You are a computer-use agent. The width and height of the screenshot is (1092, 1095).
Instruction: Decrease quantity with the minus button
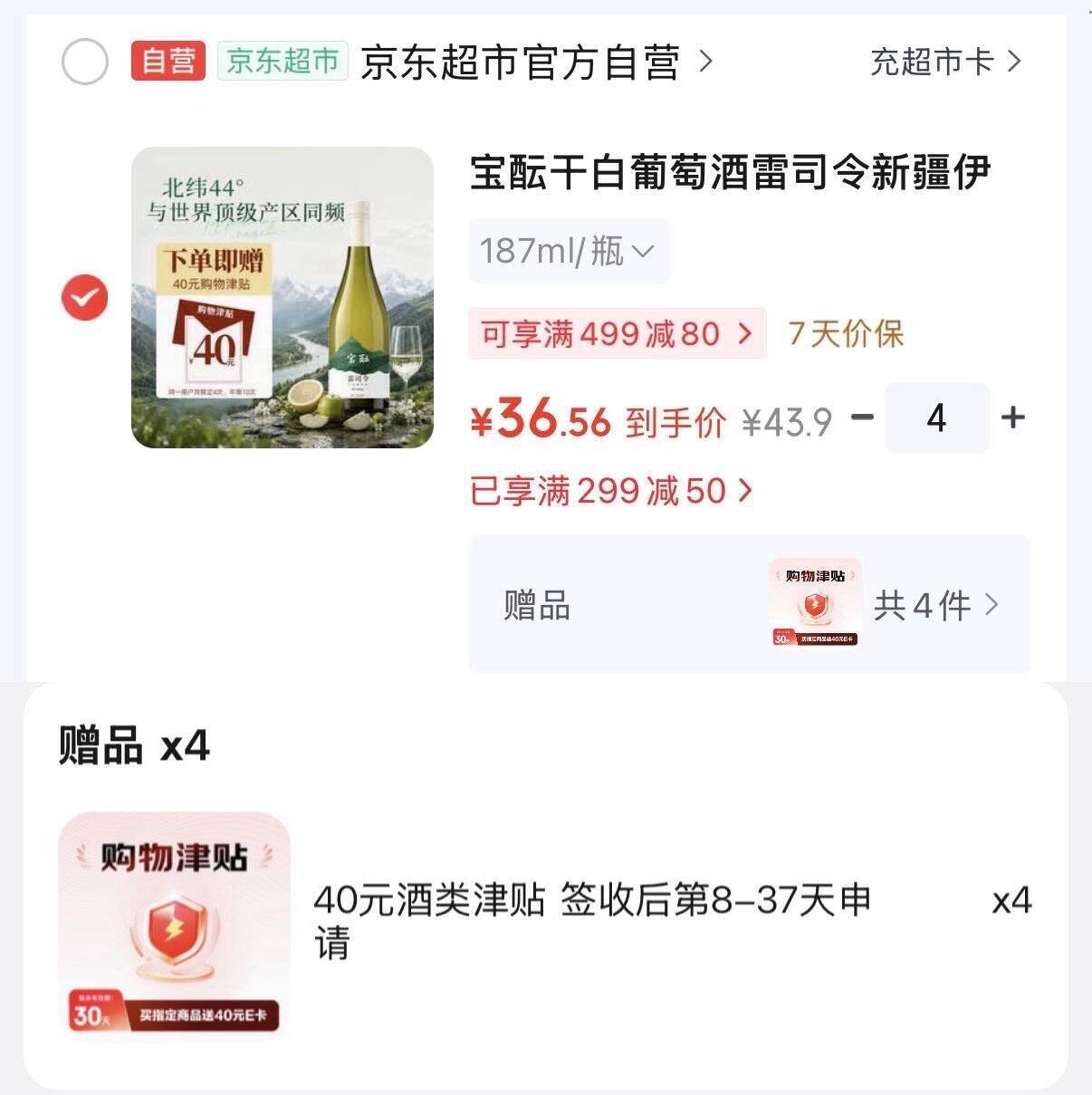[x=863, y=417]
